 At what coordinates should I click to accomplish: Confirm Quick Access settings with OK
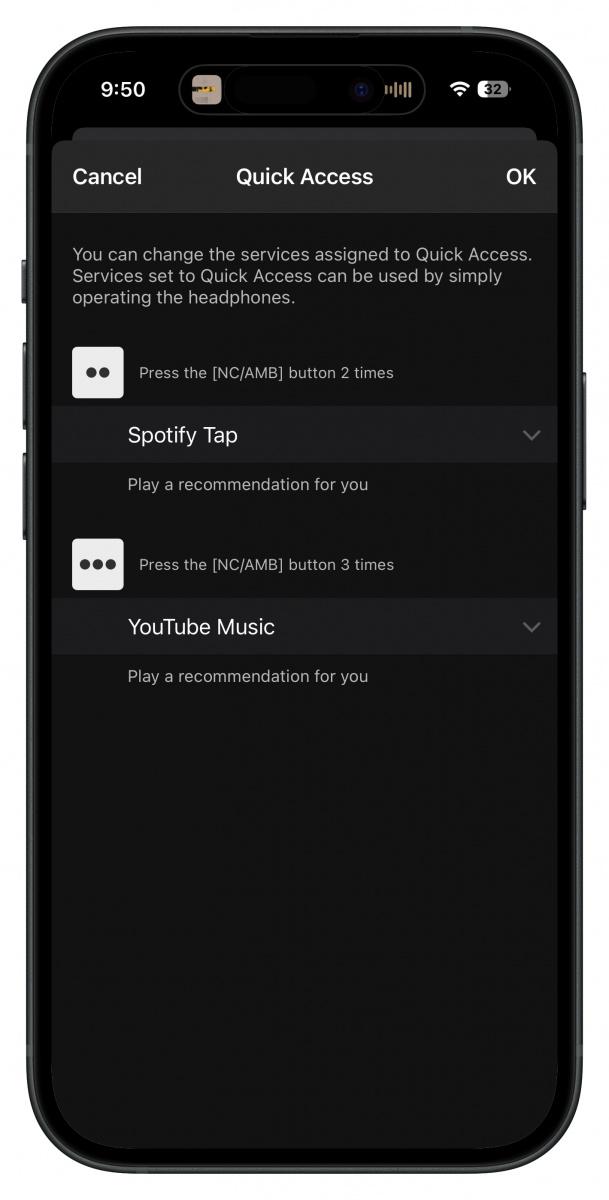[x=520, y=177]
